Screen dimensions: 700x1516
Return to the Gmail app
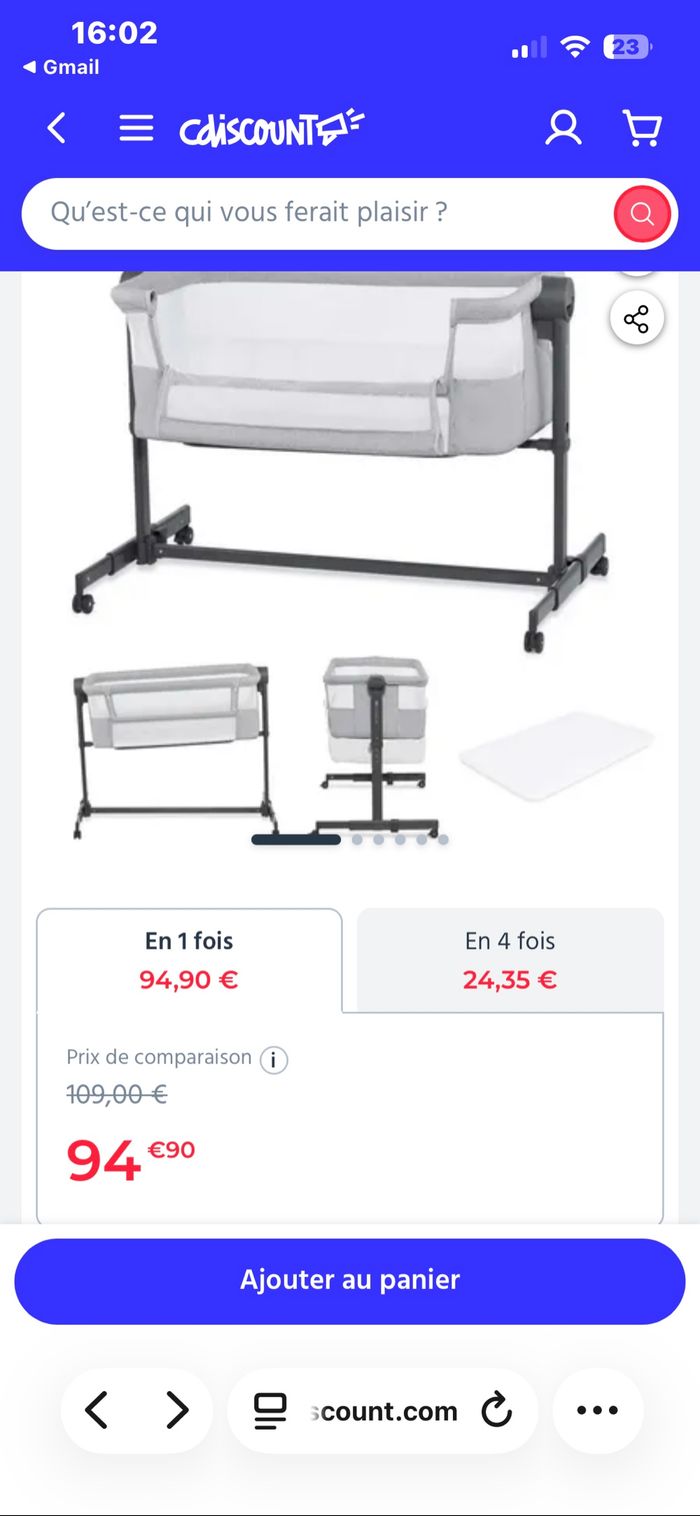tap(61, 67)
